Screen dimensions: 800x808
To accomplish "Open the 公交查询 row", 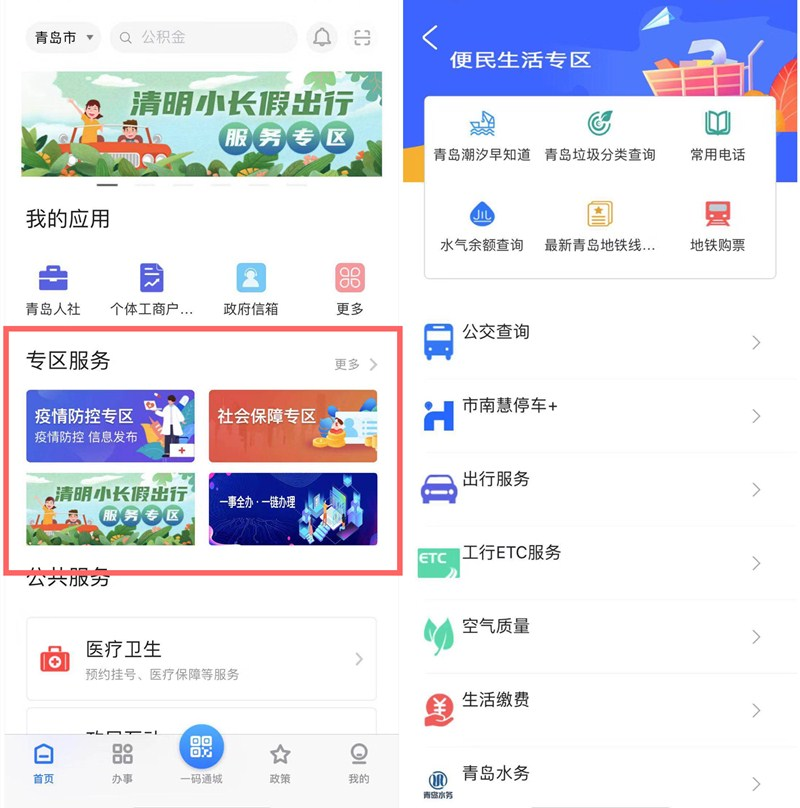I will click(x=600, y=342).
